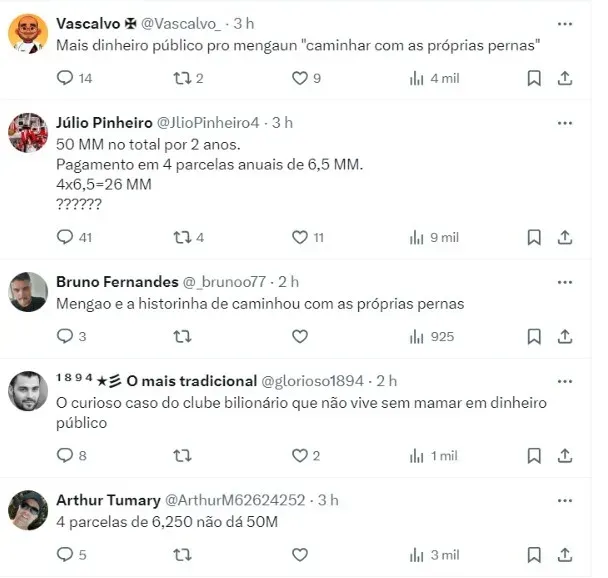Share Júlio Pinheiro's tweet
608x578 pixels.
[564, 237]
